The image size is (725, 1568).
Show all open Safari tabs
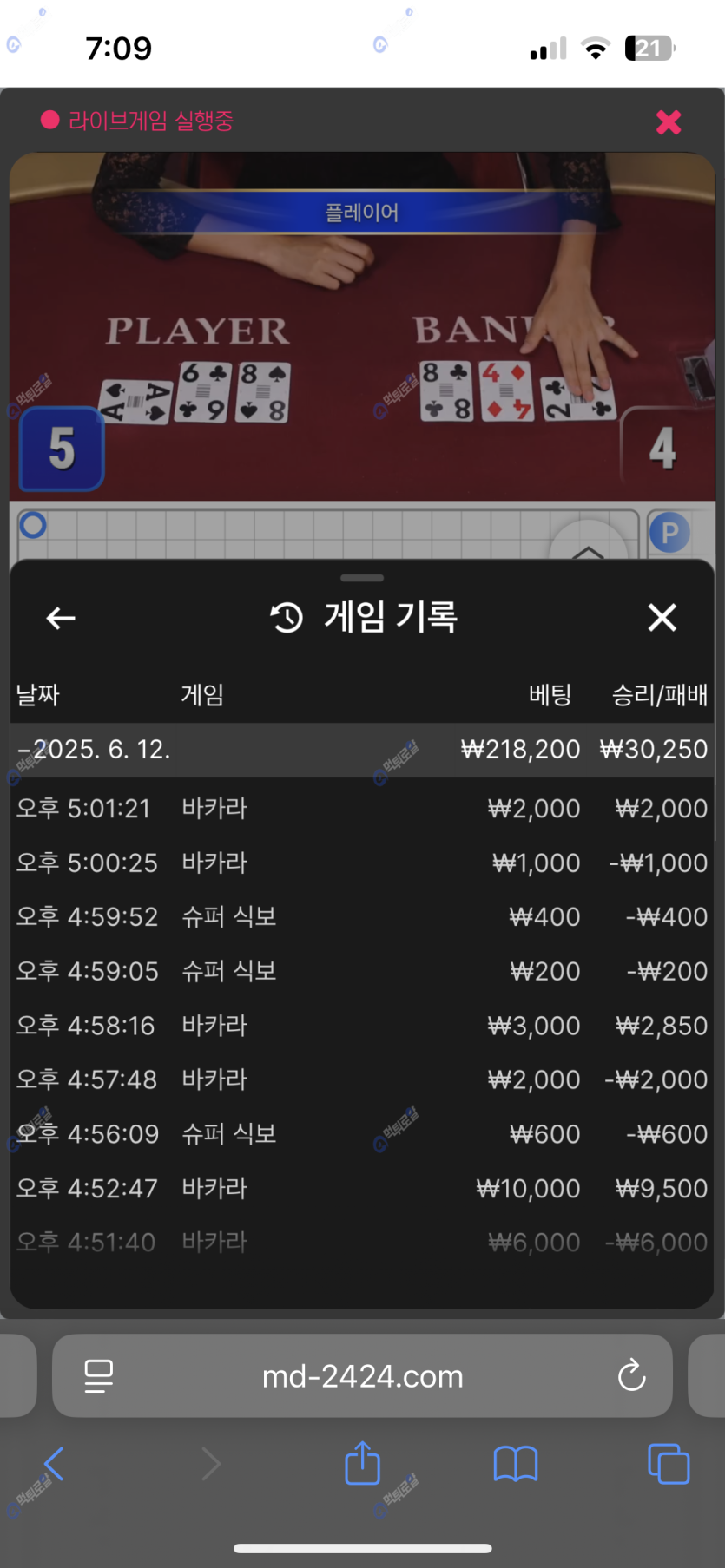pos(669,1464)
